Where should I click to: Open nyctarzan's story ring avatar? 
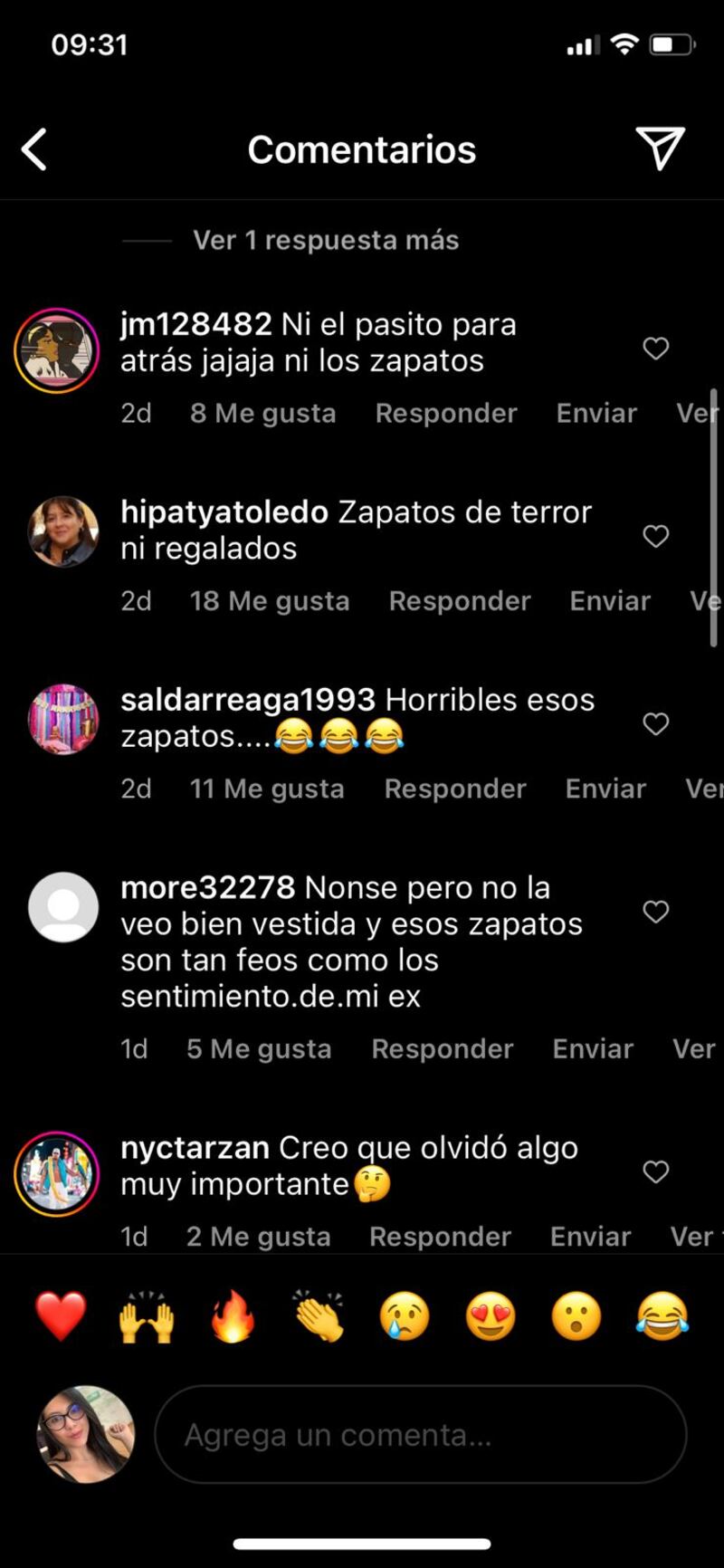click(x=56, y=1173)
